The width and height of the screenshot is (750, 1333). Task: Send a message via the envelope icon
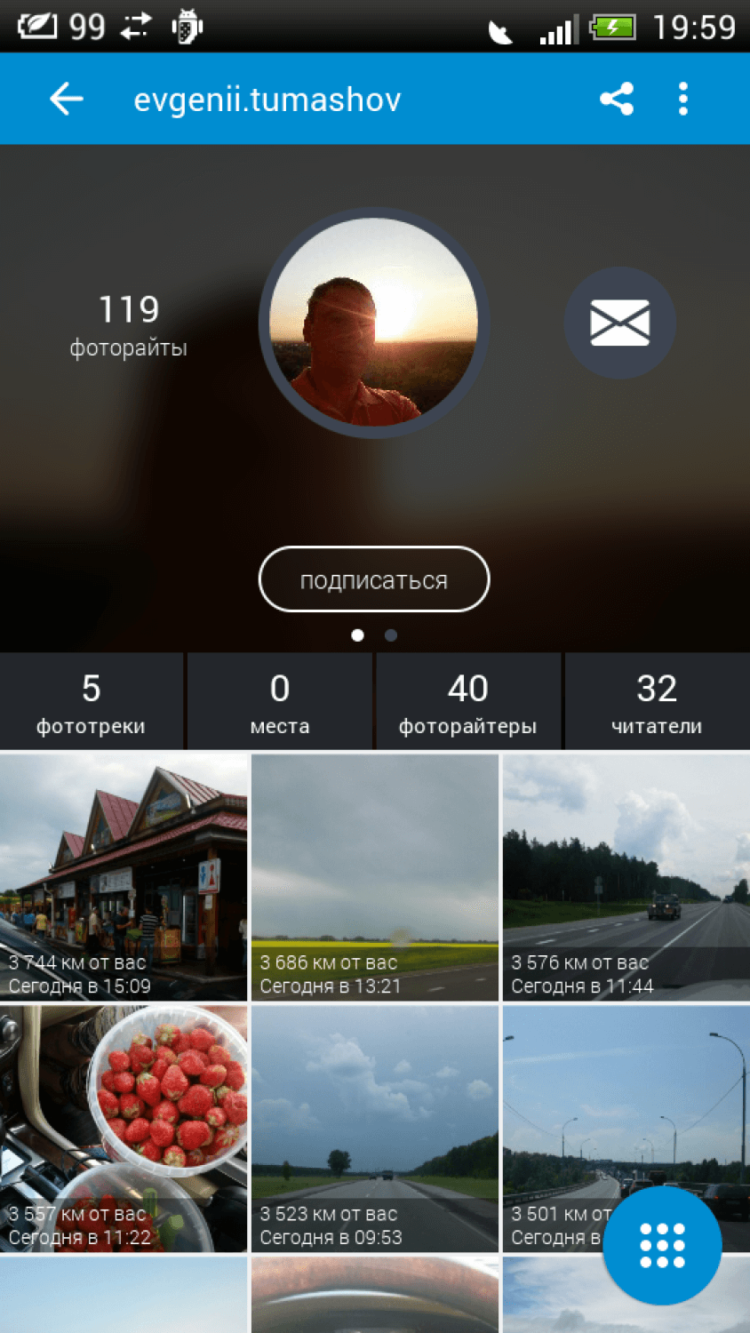pyautogui.click(x=620, y=323)
